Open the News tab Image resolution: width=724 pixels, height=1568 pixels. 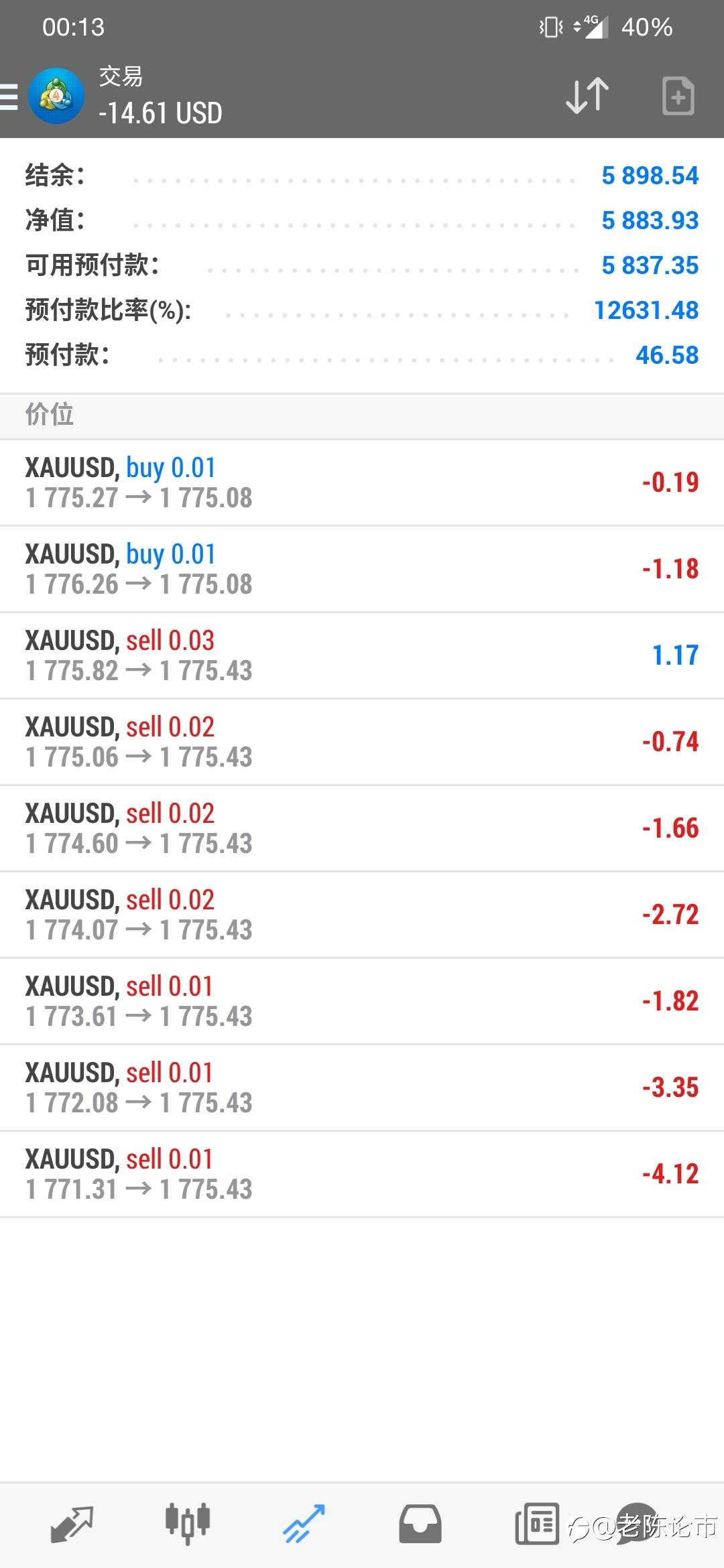pos(536,1524)
